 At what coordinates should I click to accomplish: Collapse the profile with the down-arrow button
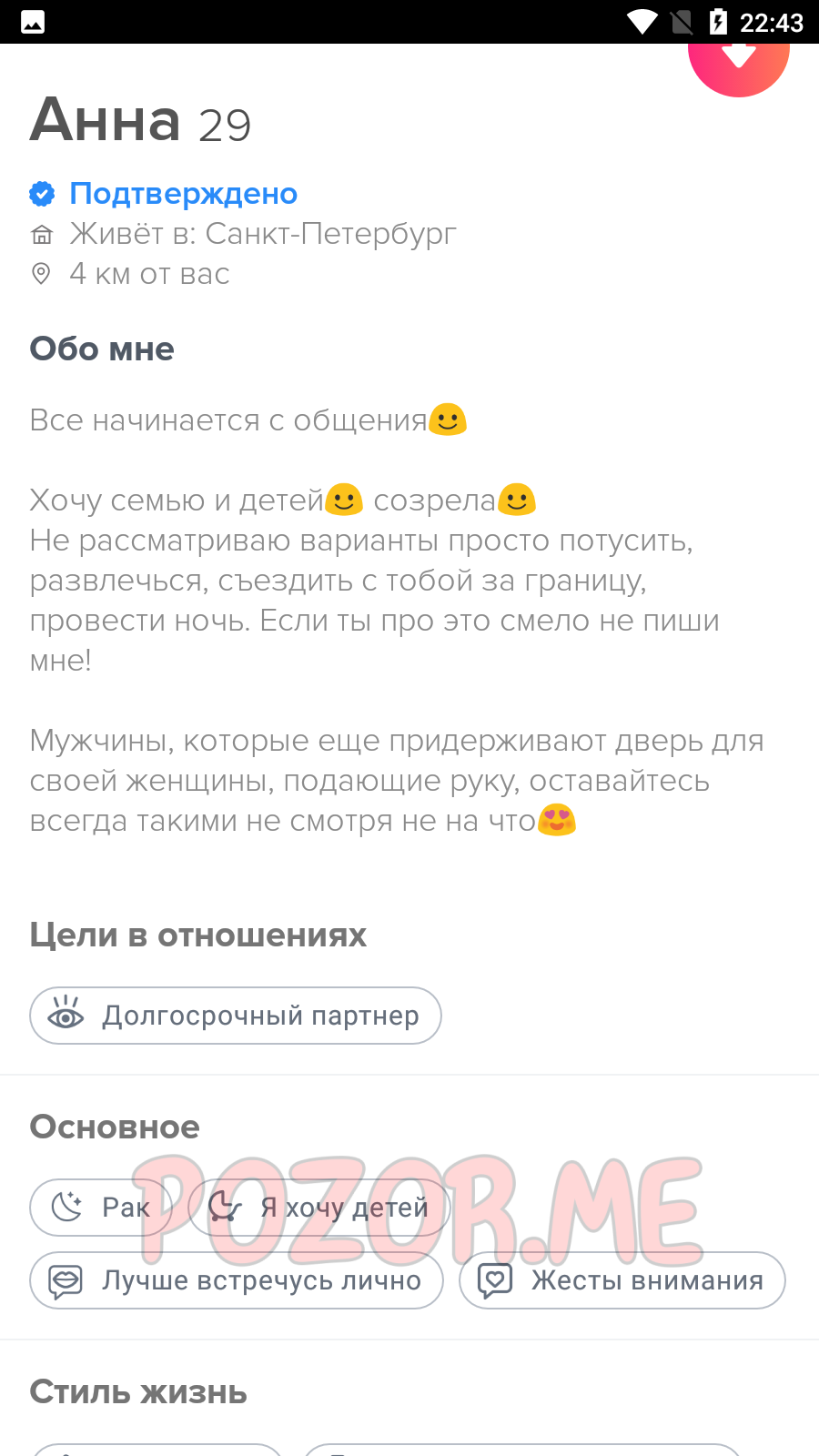[739, 66]
